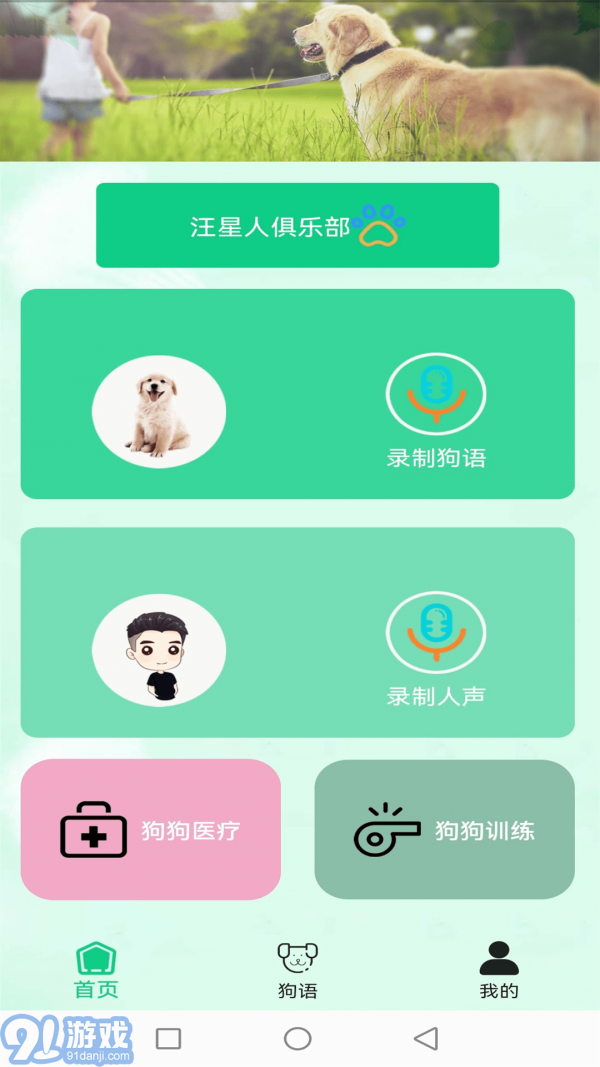
Task: Switch to the 狗语 tab
Action: pos(297,970)
